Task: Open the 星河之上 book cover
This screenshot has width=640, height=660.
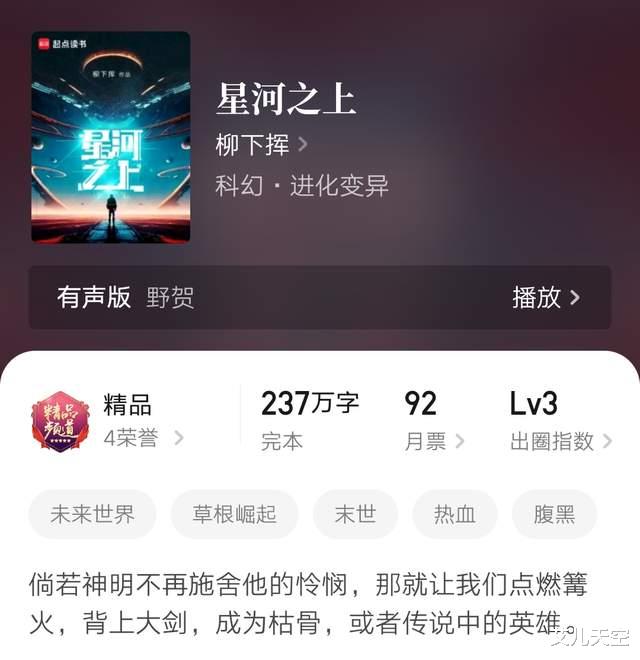Action: (x=110, y=137)
